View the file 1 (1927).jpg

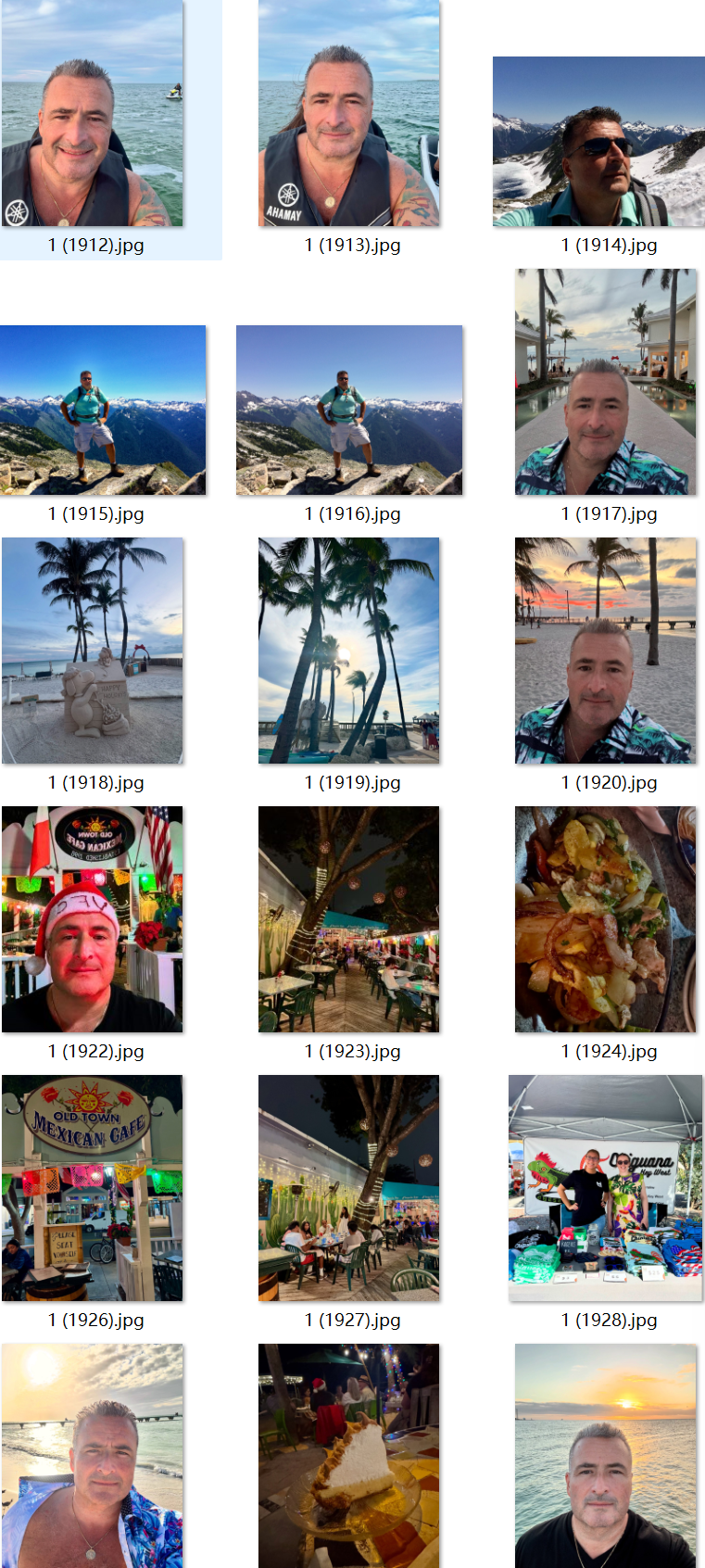tap(349, 1188)
